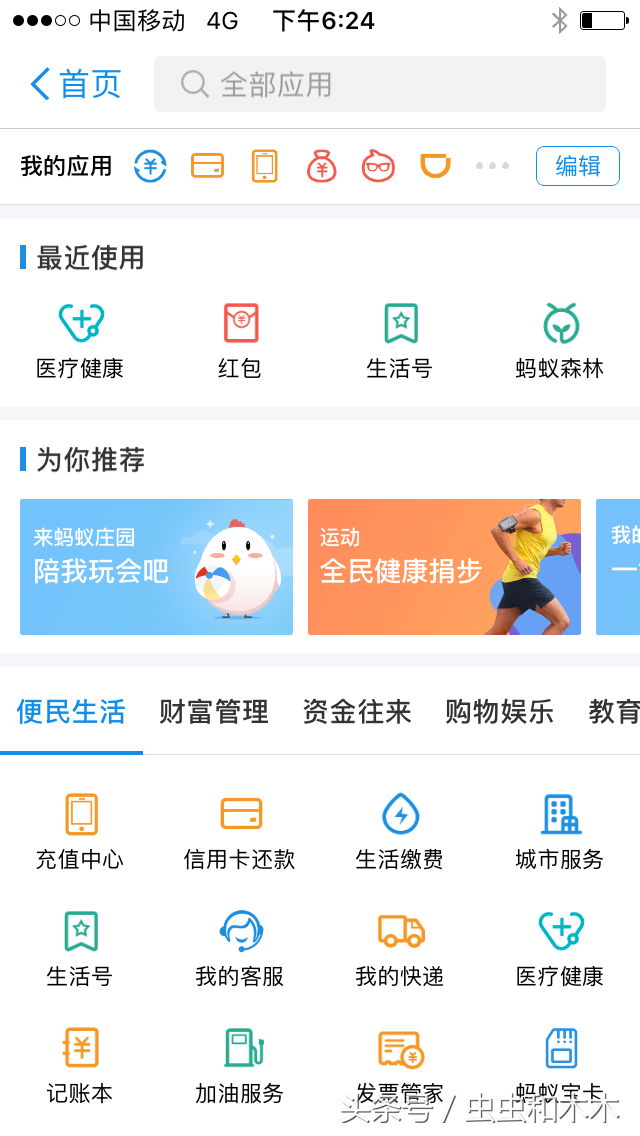Open the 蚂蚁庄园 recommendation card

click(x=156, y=567)
